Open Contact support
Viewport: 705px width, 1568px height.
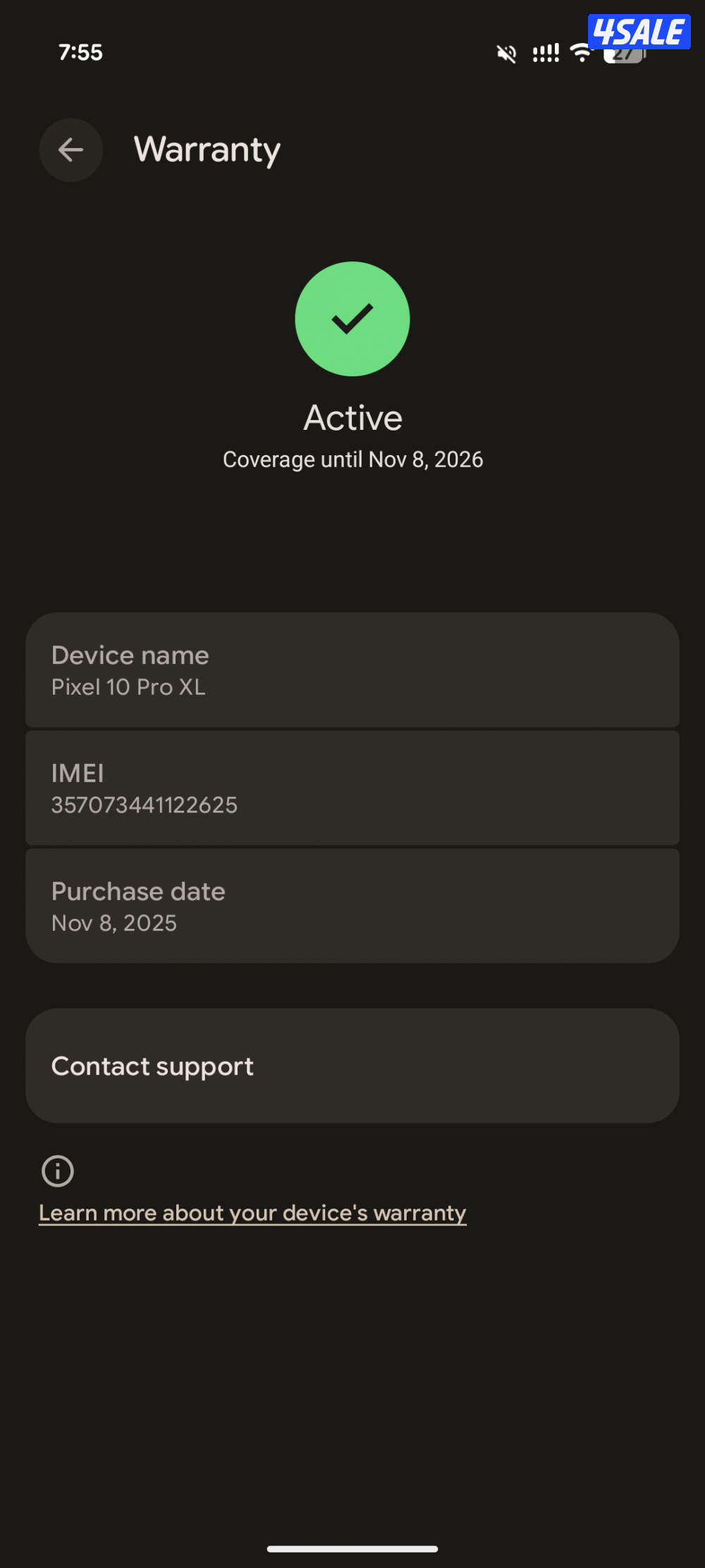pyautogui.click(x=352, y=1065)
